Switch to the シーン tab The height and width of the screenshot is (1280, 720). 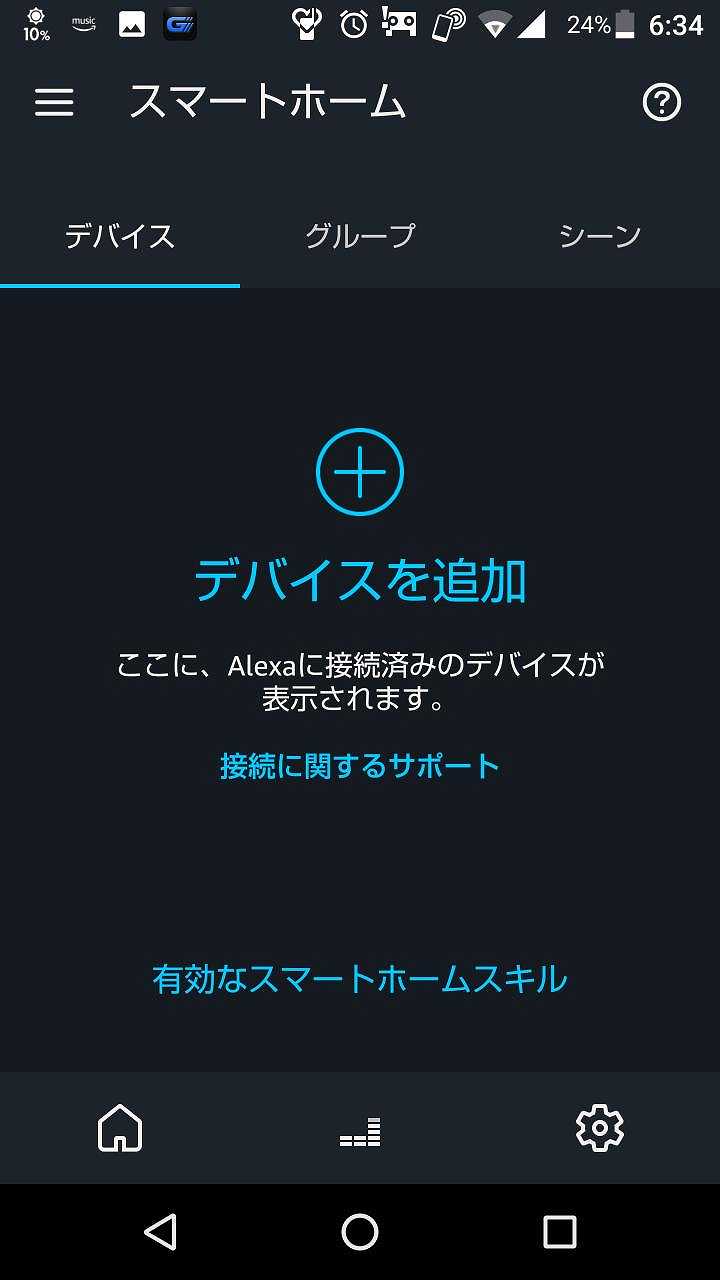coord(600,237)
